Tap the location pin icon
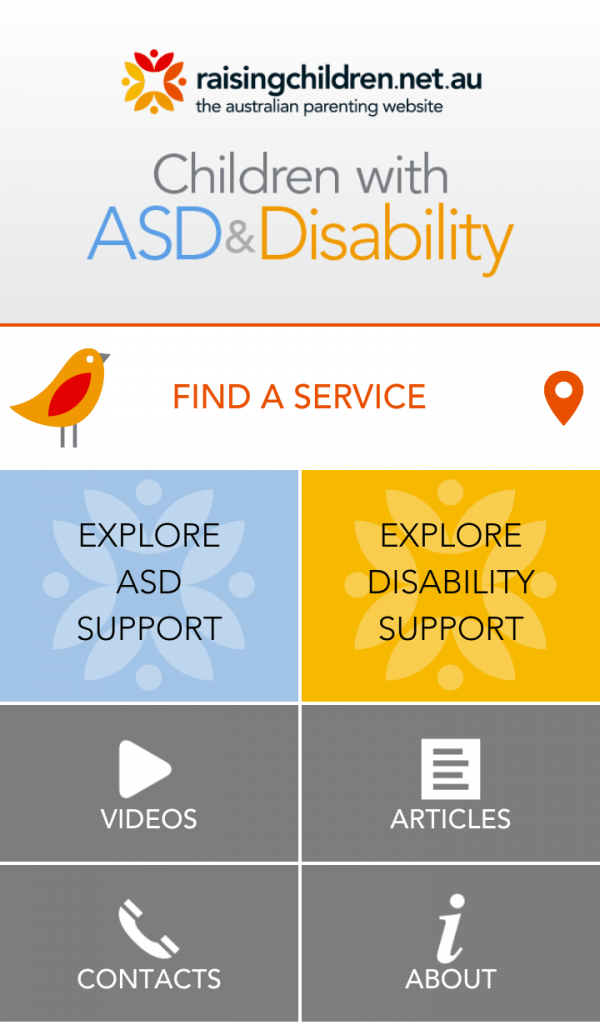 563,398
